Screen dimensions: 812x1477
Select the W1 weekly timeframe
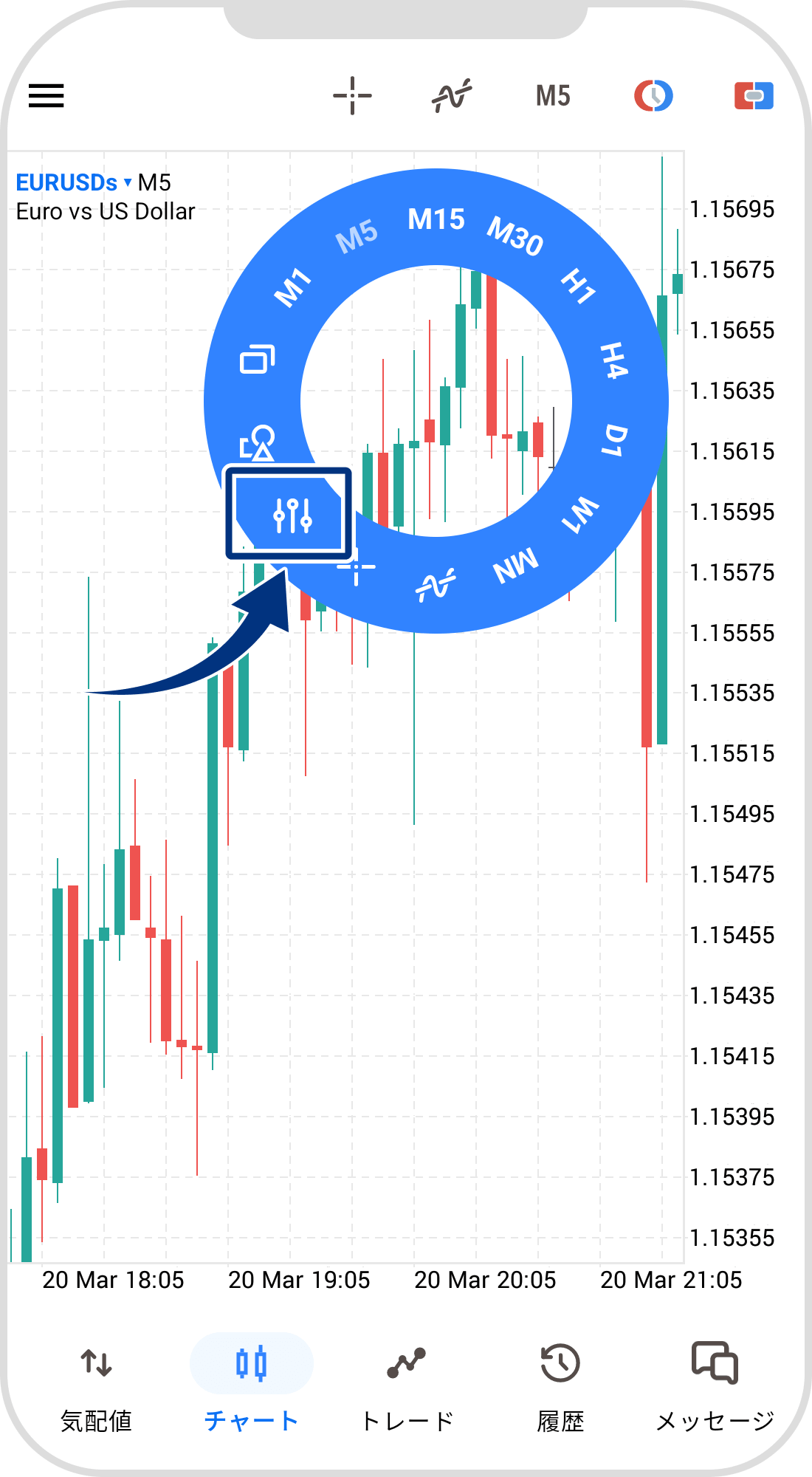coord(580,514)
